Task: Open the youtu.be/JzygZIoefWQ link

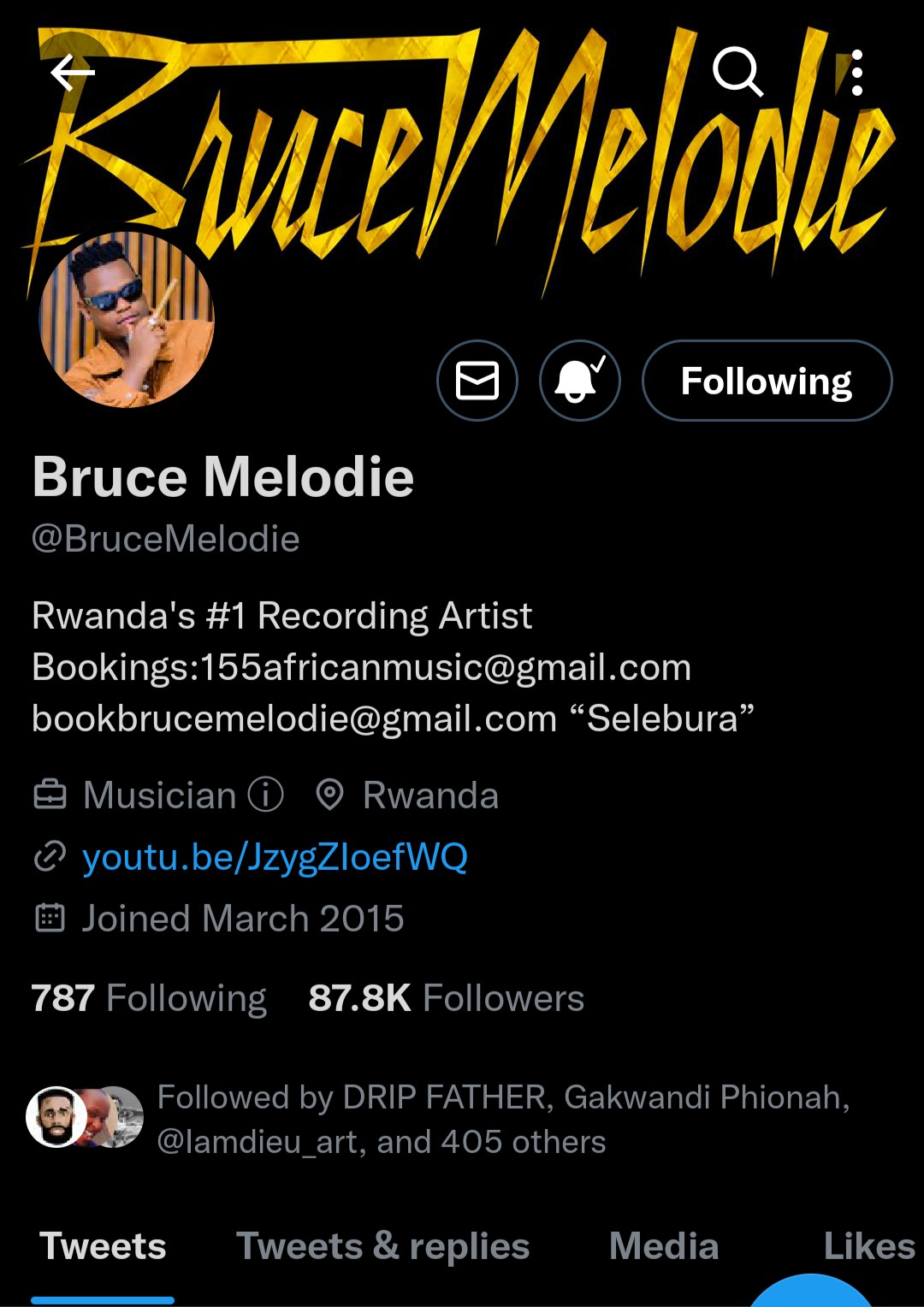Action: pos(275,856)
